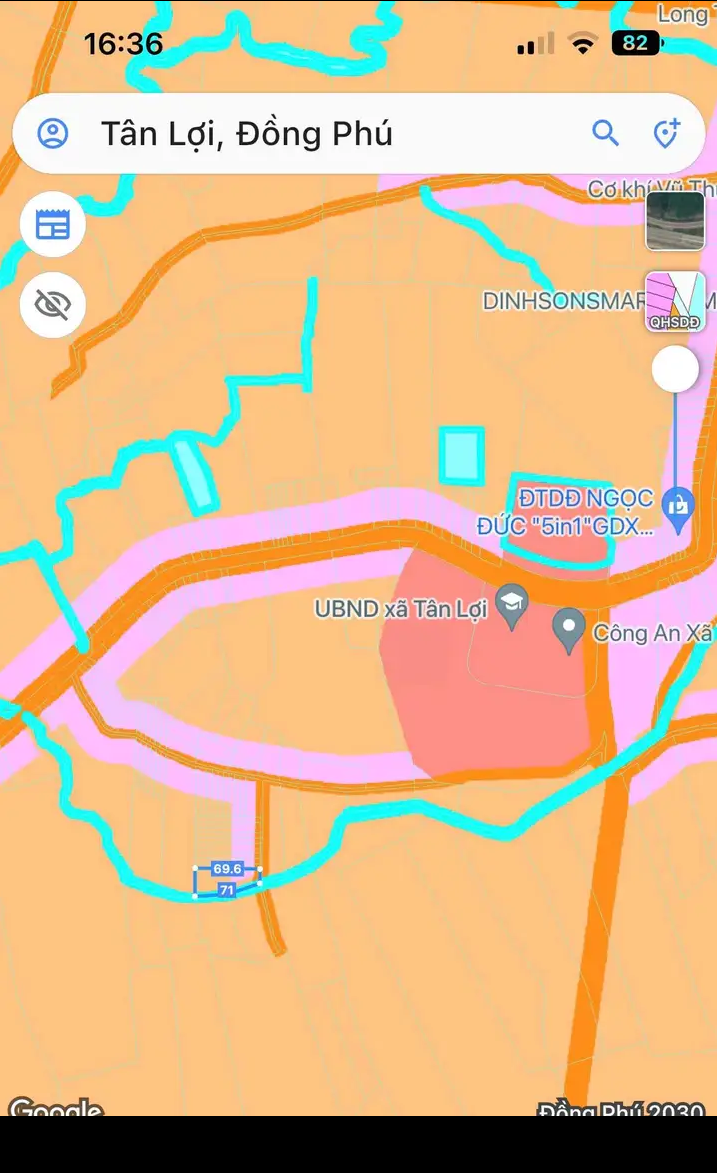Viewport: 717px width, 1173px height.
Task: Tap the search magnifier icon
Action: pyautogui.click(x=605, y=133)
